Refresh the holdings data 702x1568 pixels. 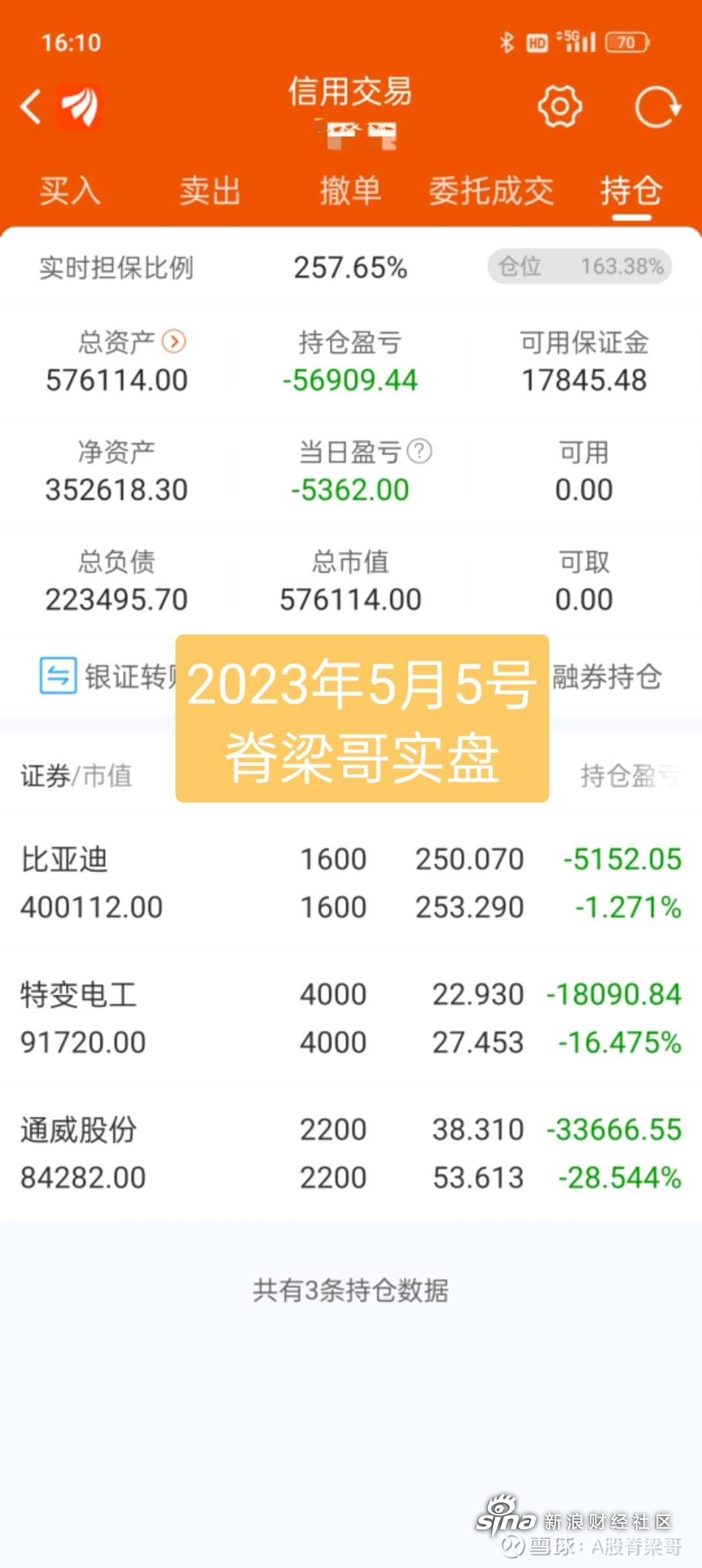click(x=657, y=107)
